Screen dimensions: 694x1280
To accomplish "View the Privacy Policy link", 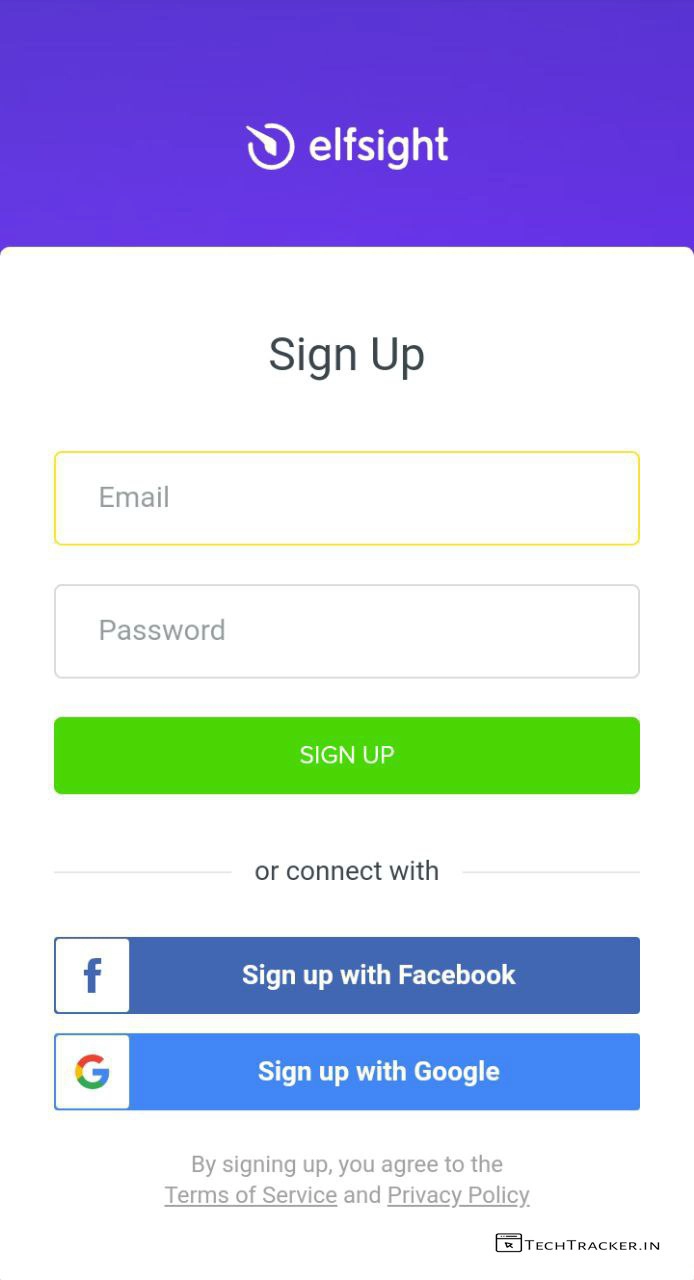I will [x=458, y=1195].
